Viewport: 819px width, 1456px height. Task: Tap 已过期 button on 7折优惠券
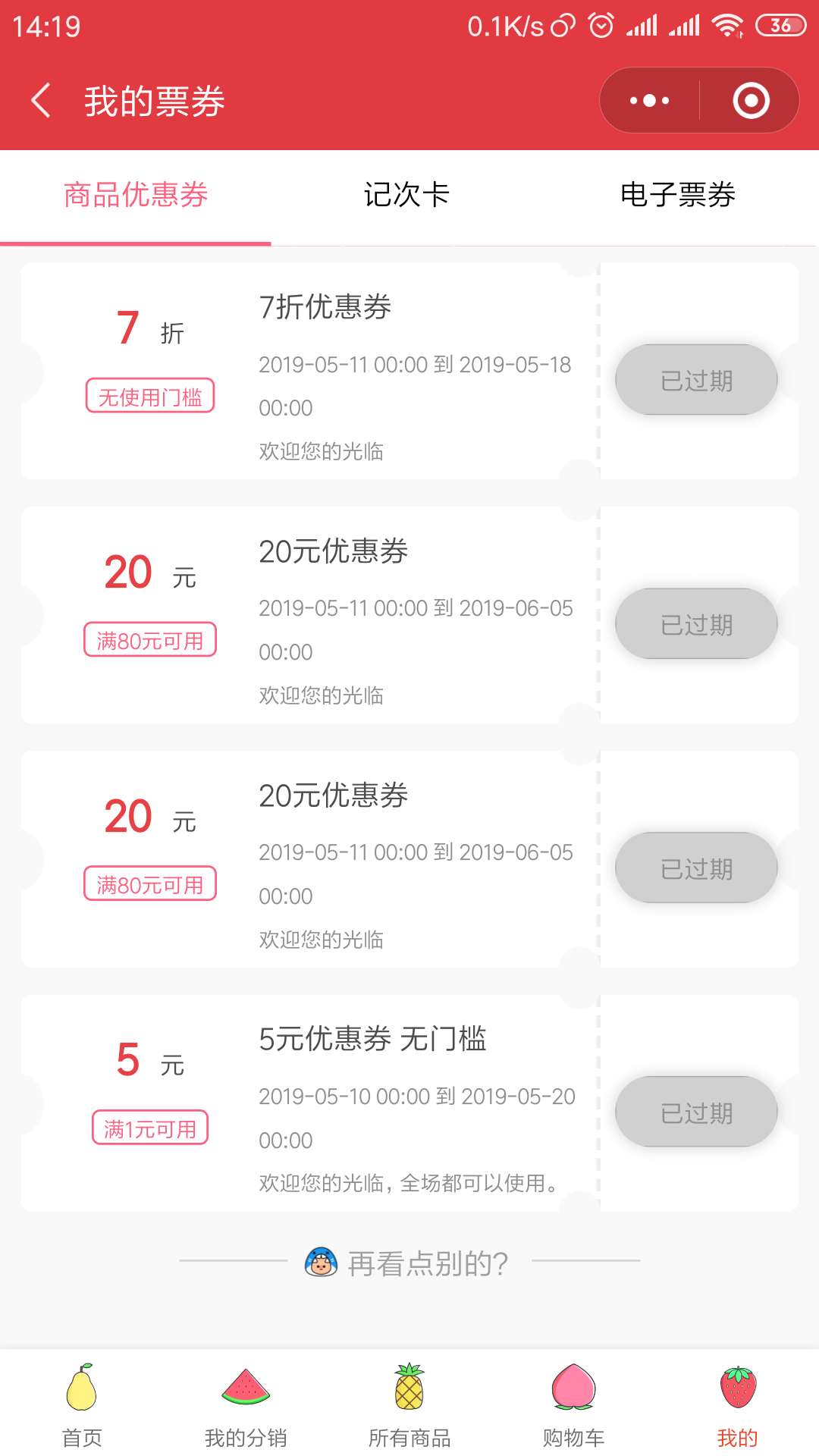[696, 380]
